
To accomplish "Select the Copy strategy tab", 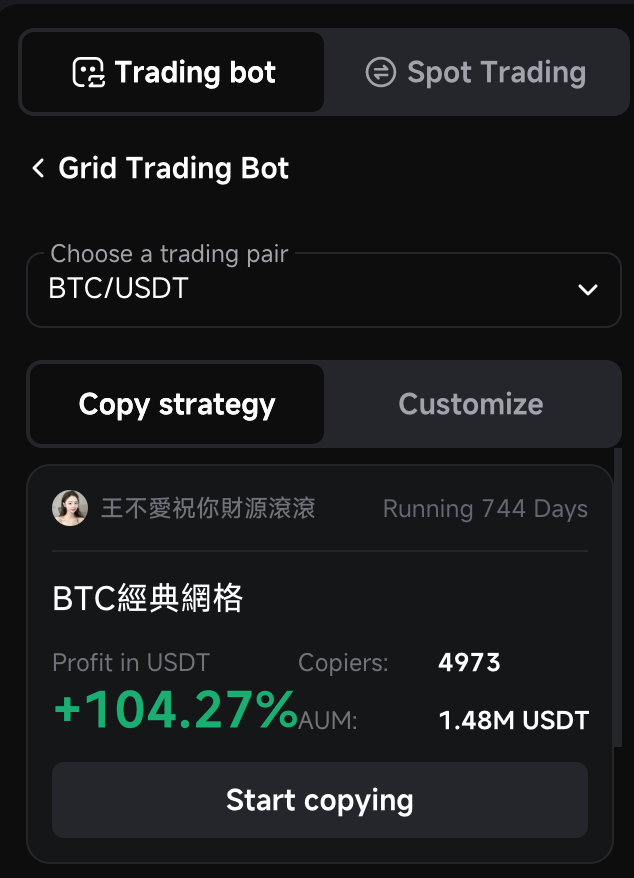I will pos(176,404).
